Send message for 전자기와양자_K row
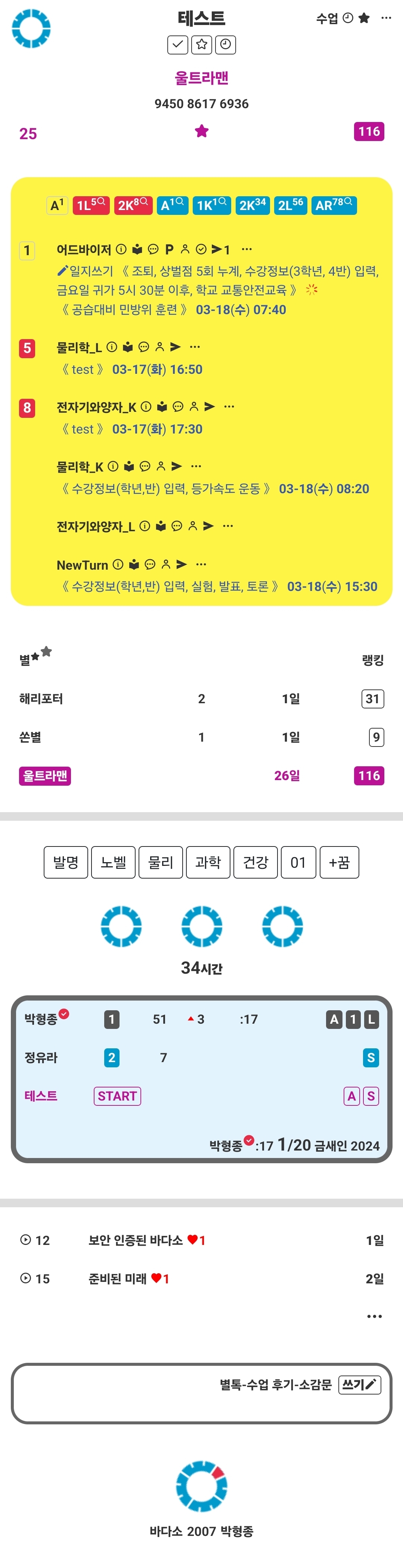 210,407
